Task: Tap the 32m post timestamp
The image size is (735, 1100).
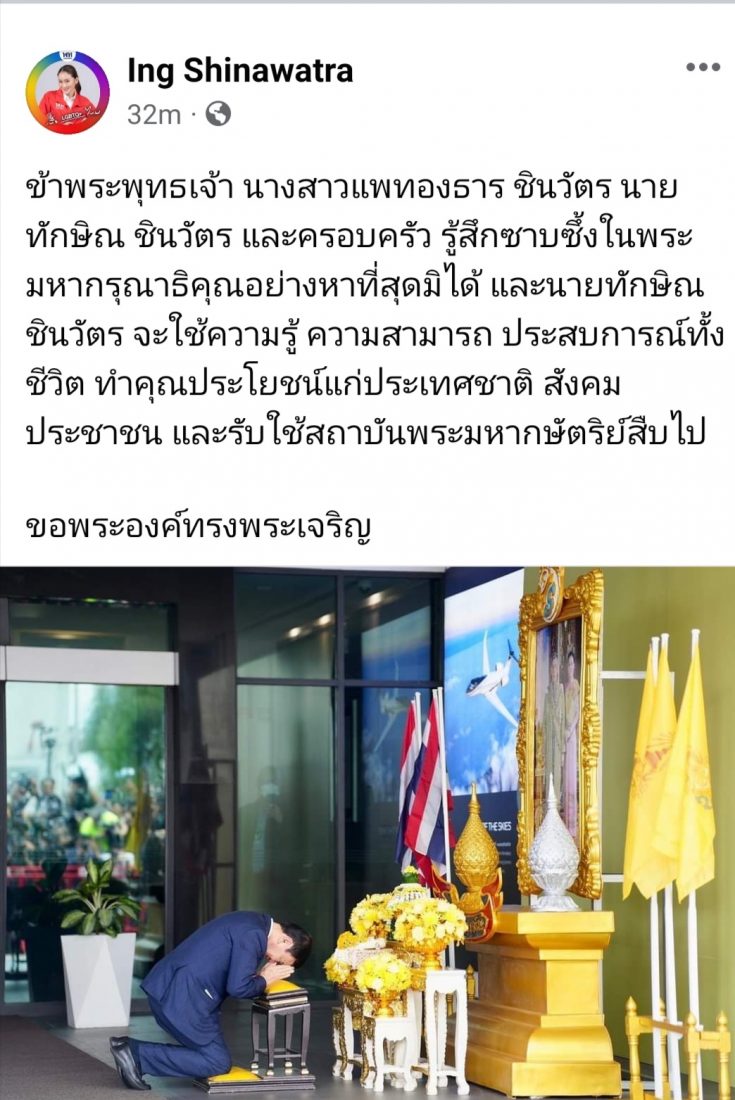Action: coord(153,115)
